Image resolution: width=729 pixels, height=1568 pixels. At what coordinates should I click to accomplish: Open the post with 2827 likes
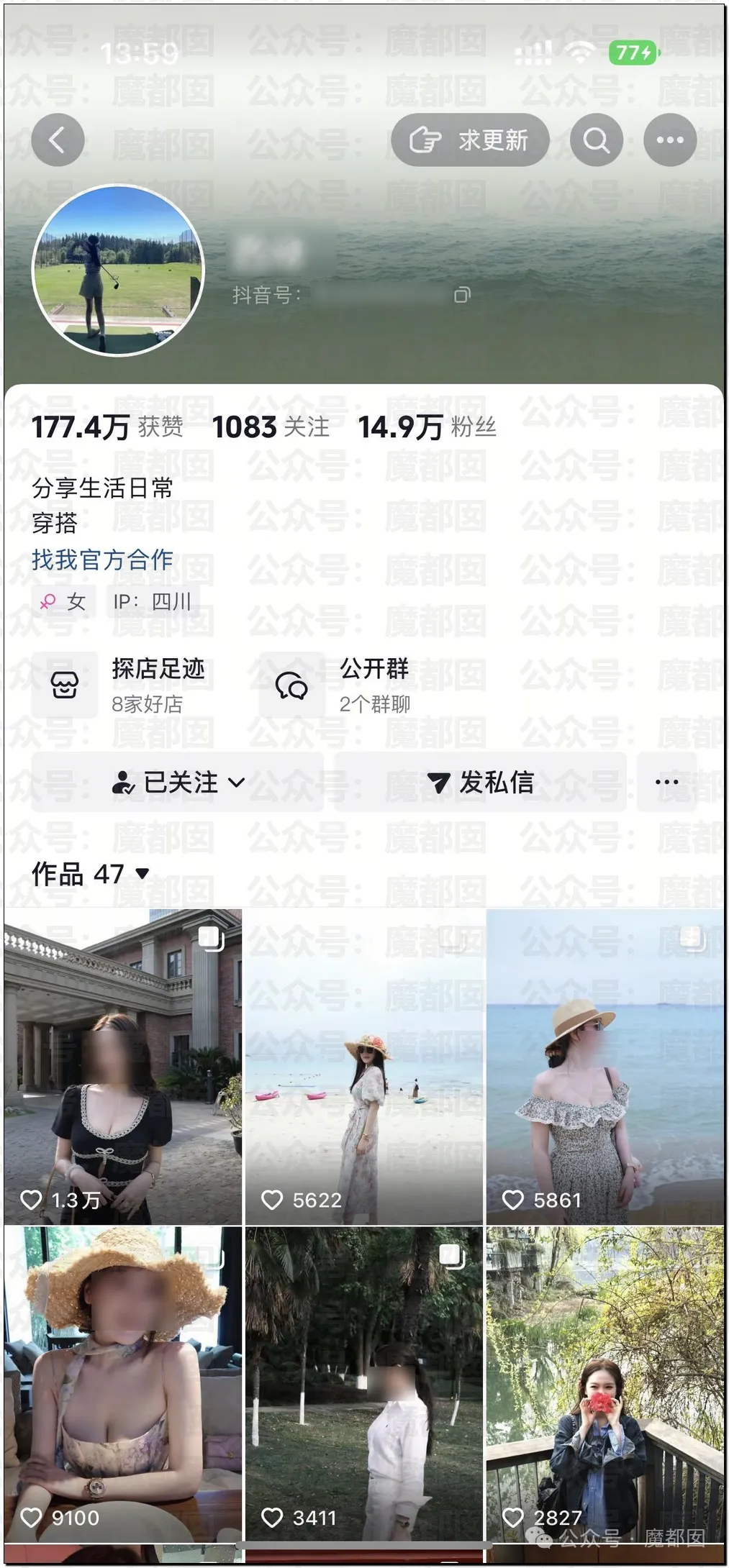tap(605, 1385)
